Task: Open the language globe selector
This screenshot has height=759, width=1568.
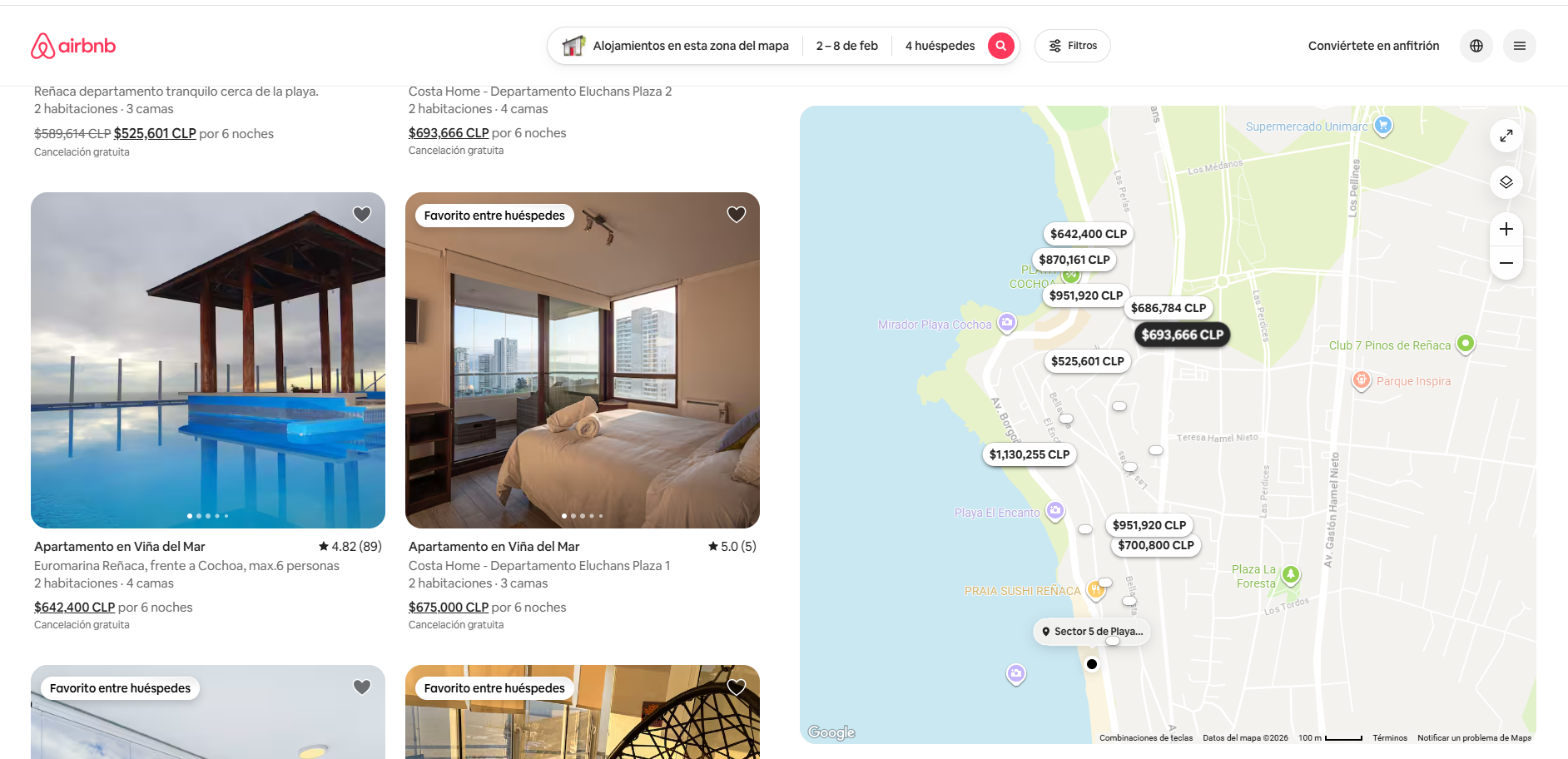Action: 1476,46
